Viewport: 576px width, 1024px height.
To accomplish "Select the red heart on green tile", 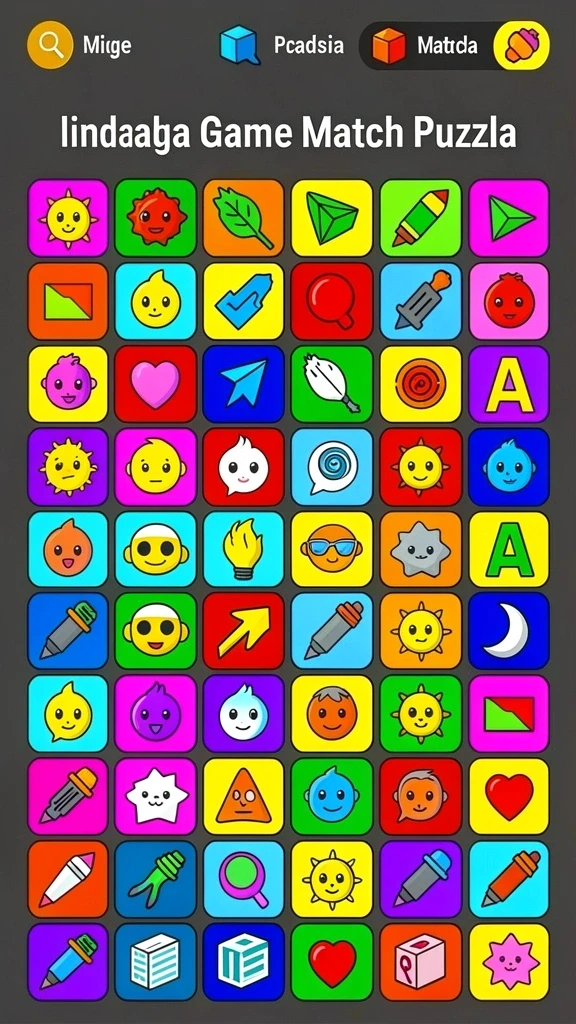I will 332,962.
